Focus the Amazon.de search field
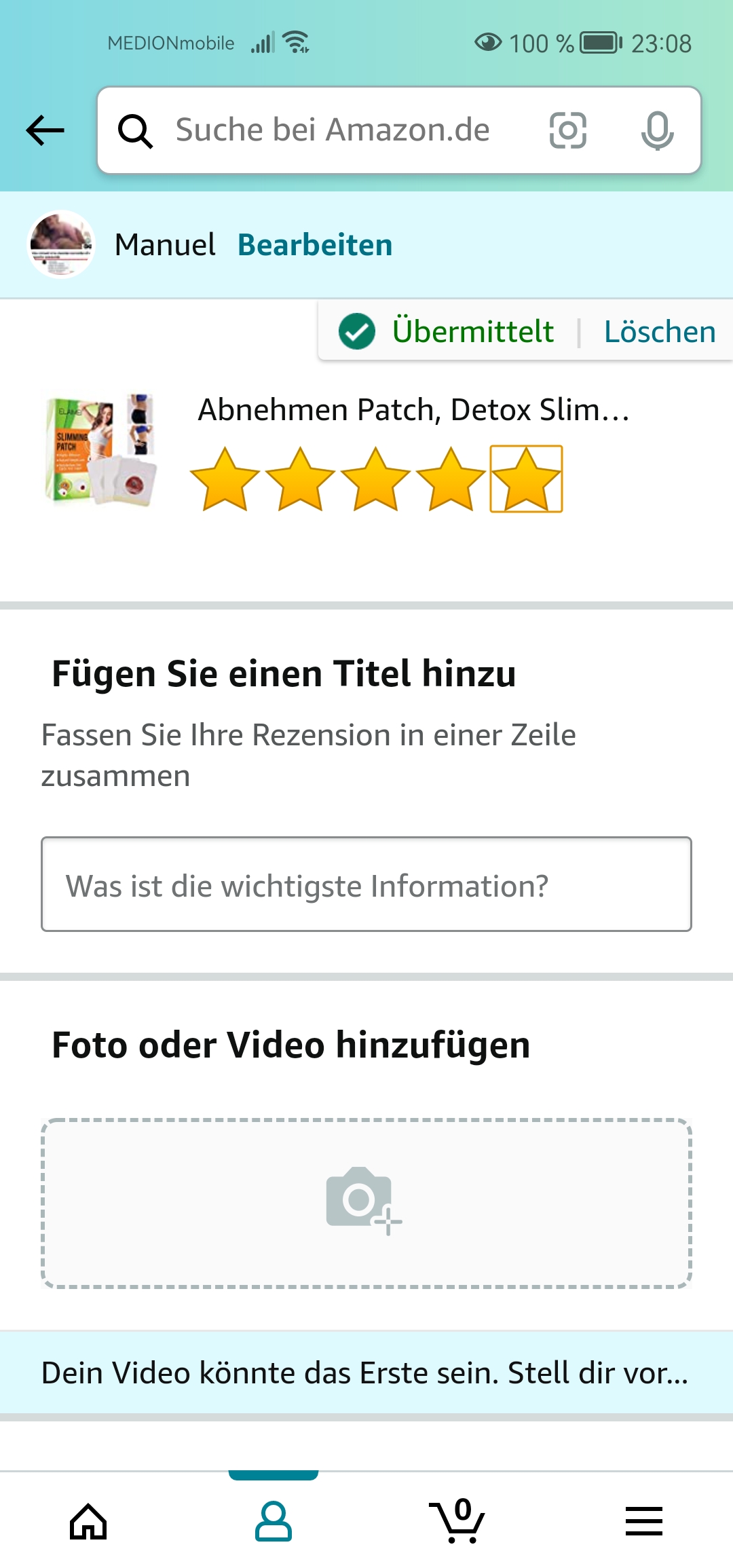 [x=333, y=130]
